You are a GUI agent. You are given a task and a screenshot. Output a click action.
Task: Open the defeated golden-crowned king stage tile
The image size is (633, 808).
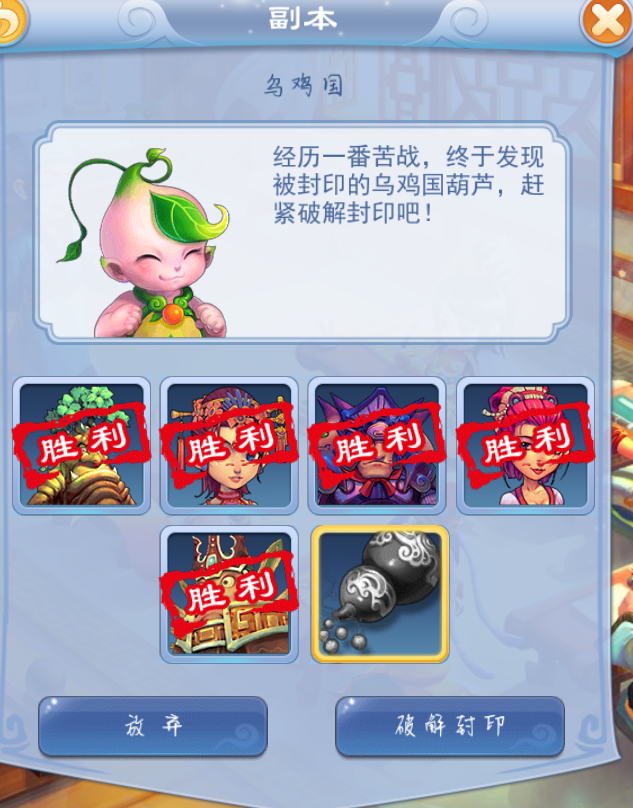[x=230, y=594]
